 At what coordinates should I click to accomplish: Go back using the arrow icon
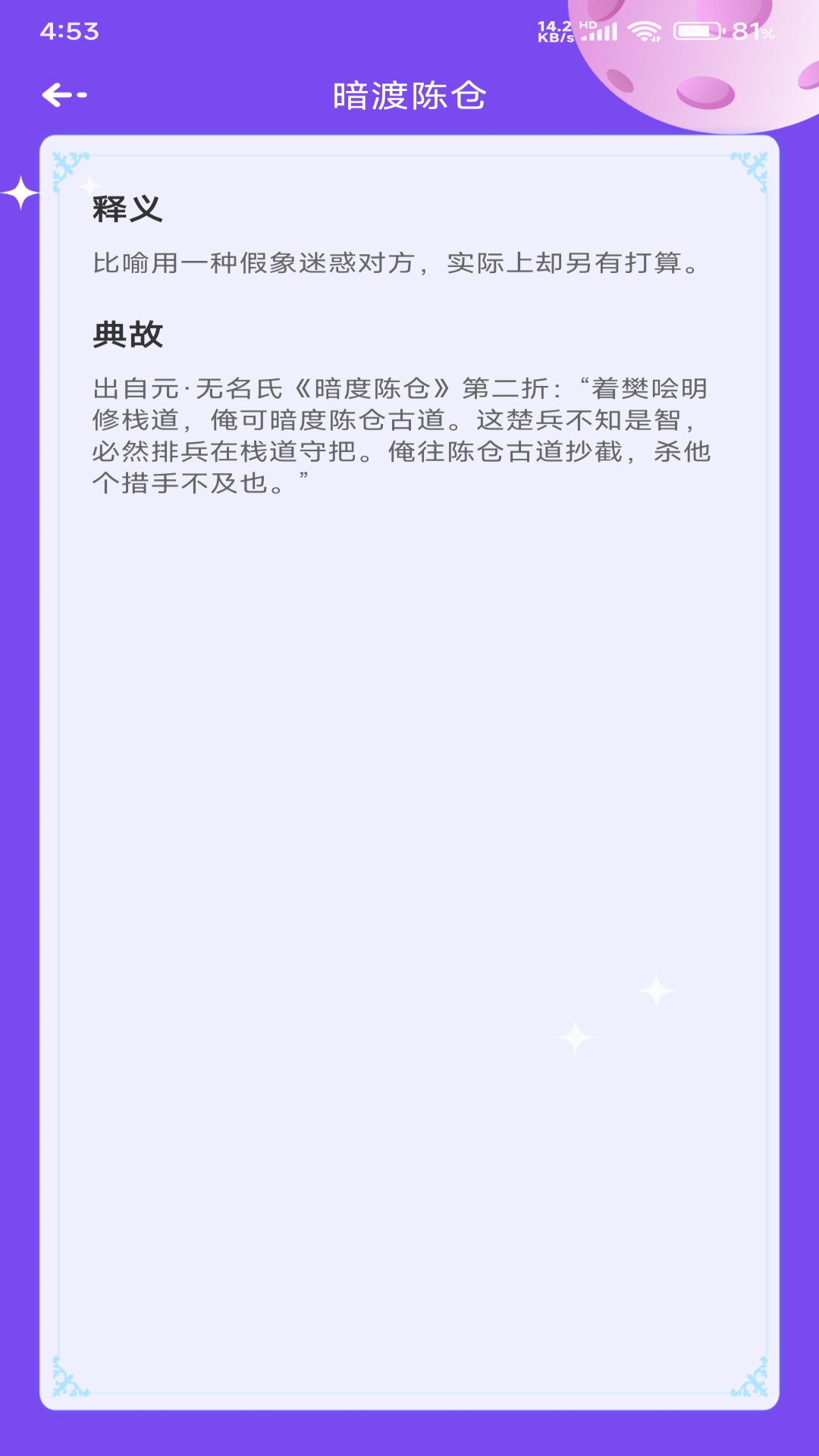(x=64, y=95)
